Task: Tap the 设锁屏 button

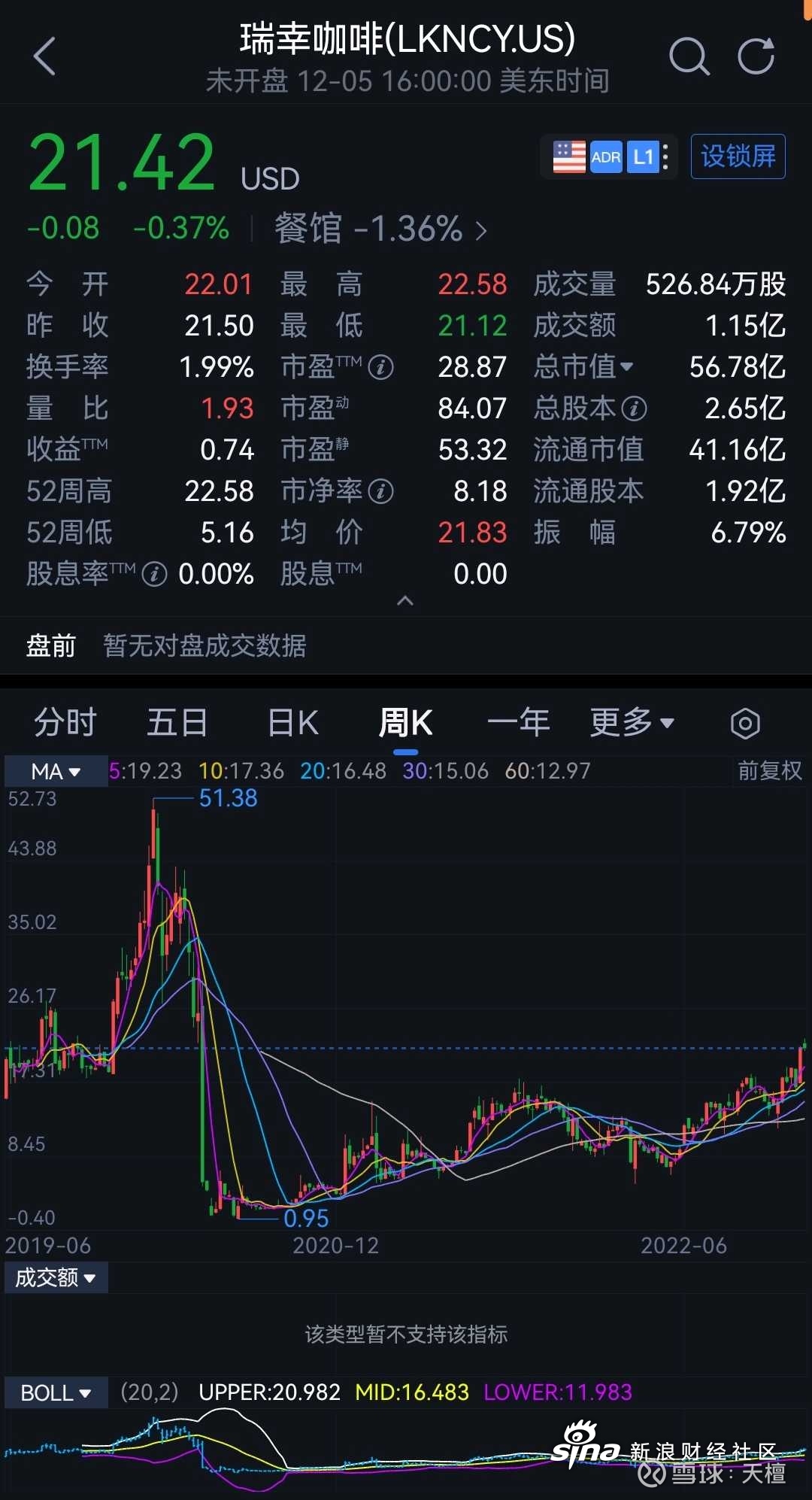Action: coord(738,156)
